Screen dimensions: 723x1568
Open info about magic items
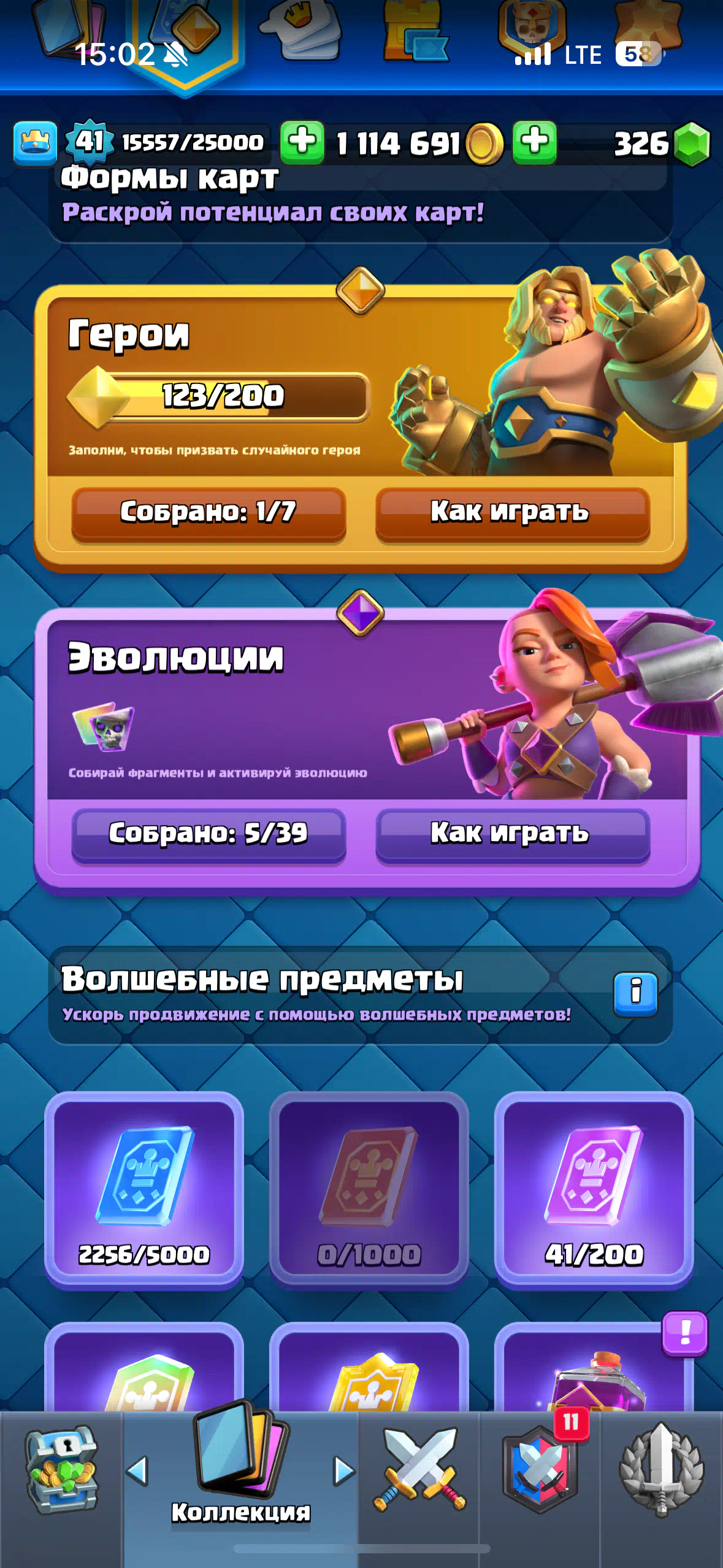(x=635, y=993)
